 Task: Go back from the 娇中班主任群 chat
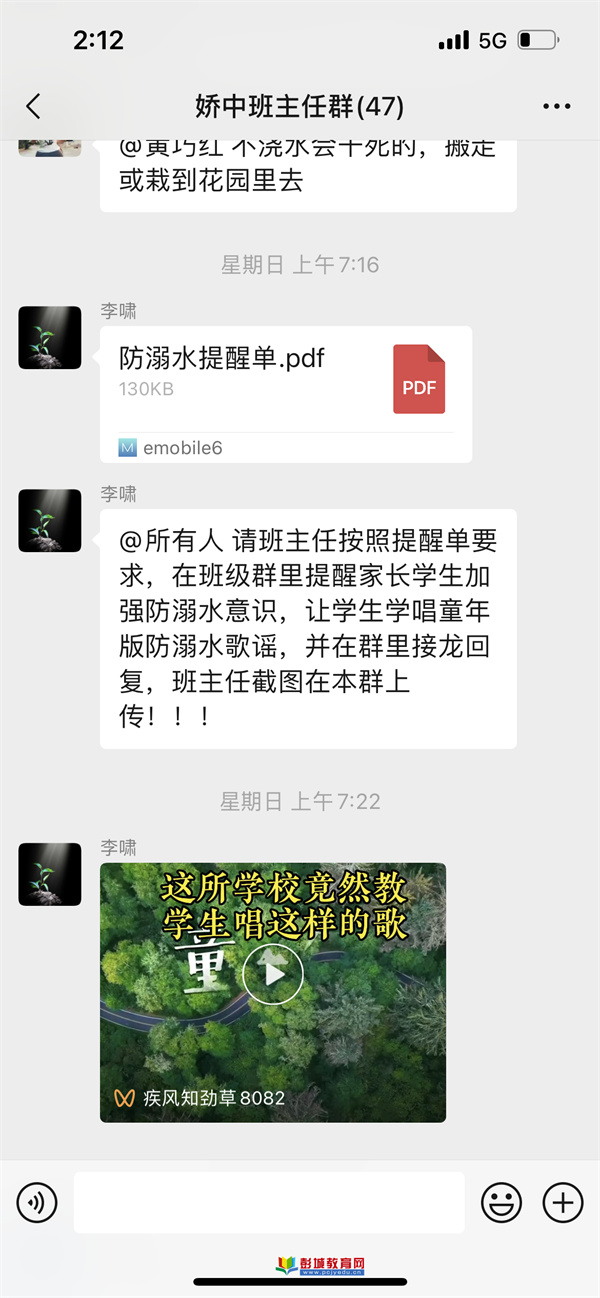pos(34,106)
